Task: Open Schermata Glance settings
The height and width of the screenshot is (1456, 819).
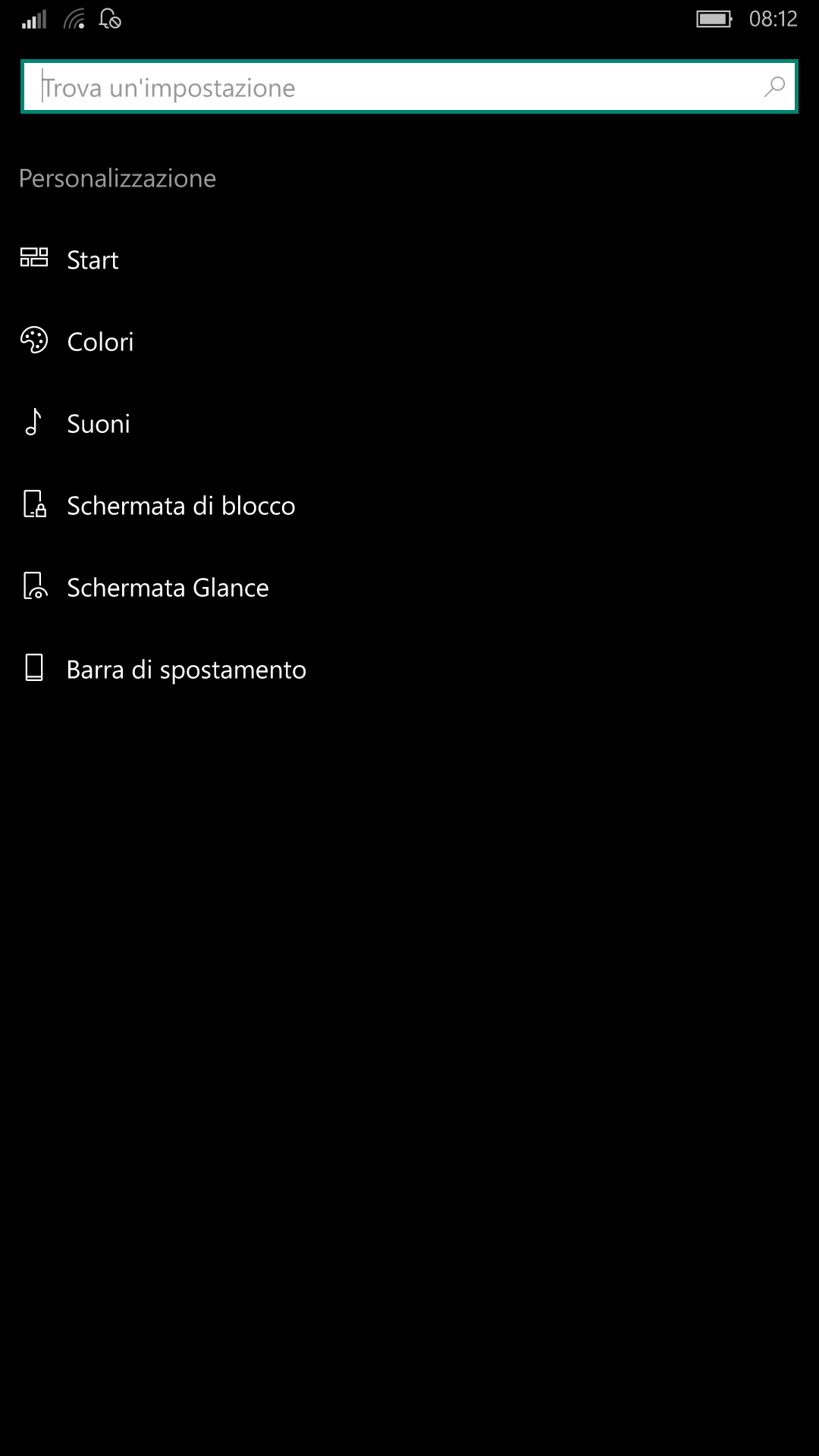Action: click(409, 587)
